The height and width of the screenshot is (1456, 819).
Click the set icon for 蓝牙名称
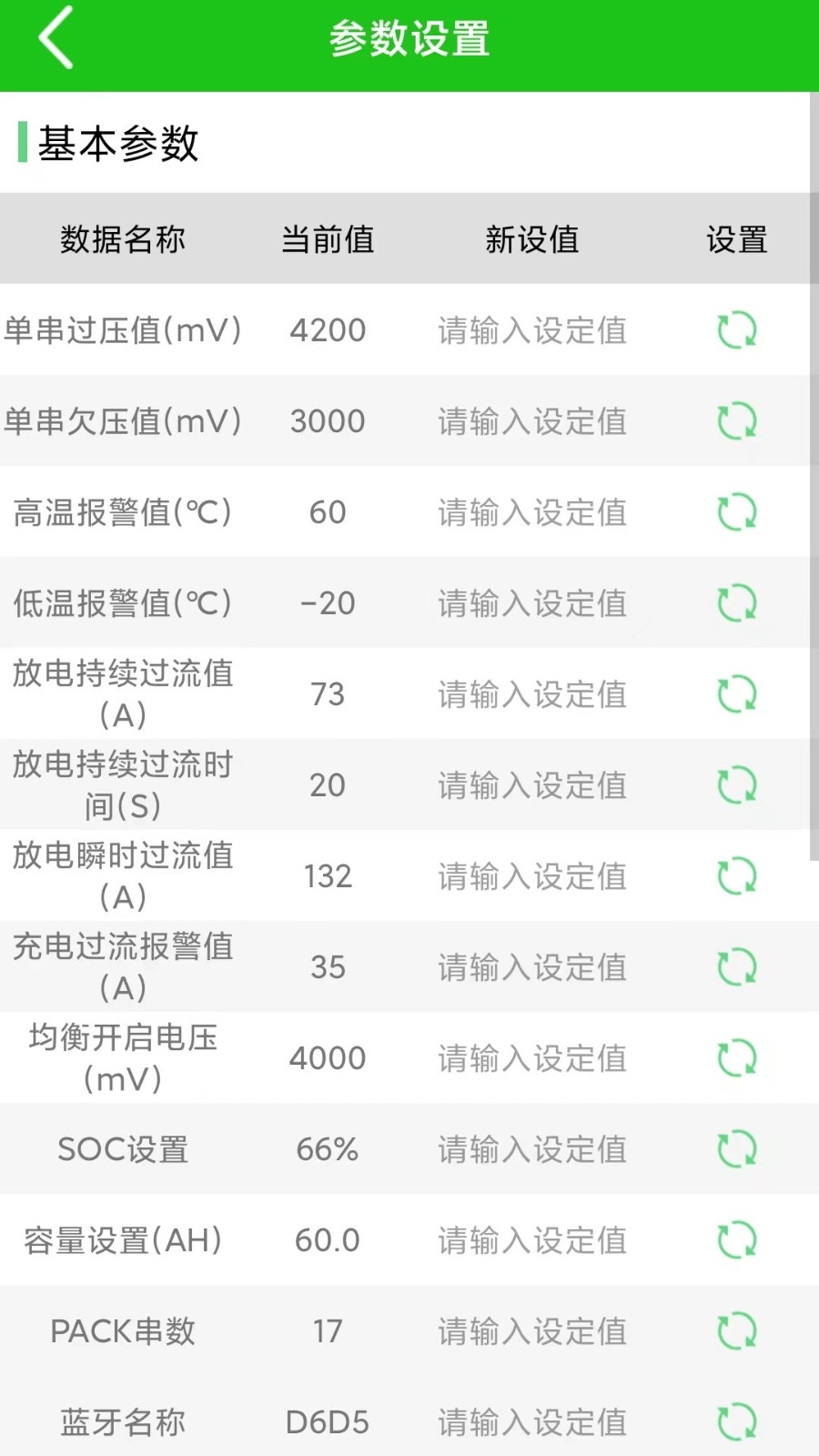pyautogui.click(x=737, y=1420)
